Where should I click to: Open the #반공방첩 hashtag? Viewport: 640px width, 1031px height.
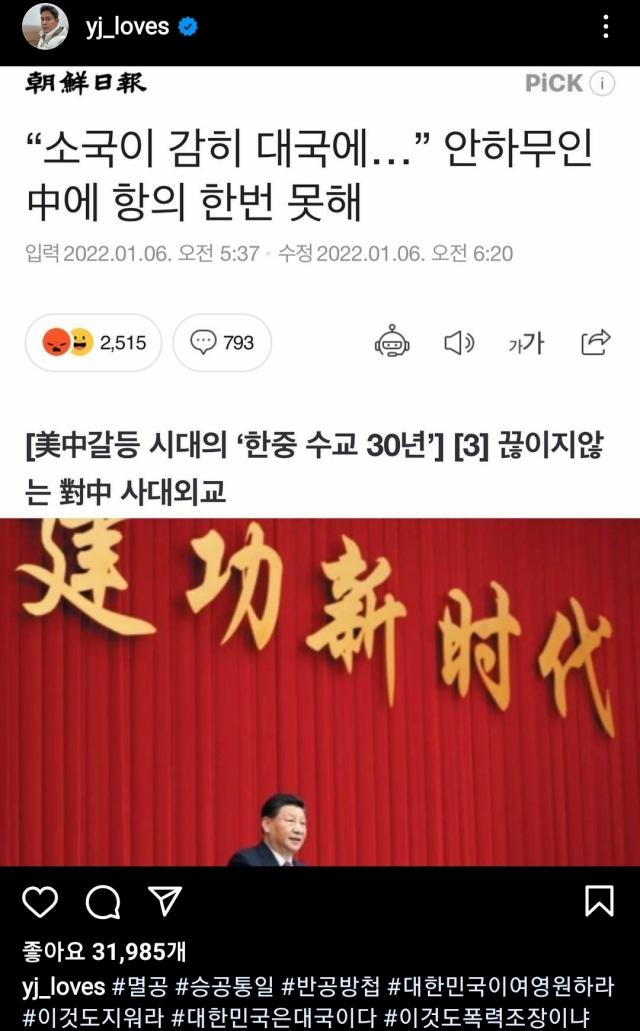coord(331,987)
